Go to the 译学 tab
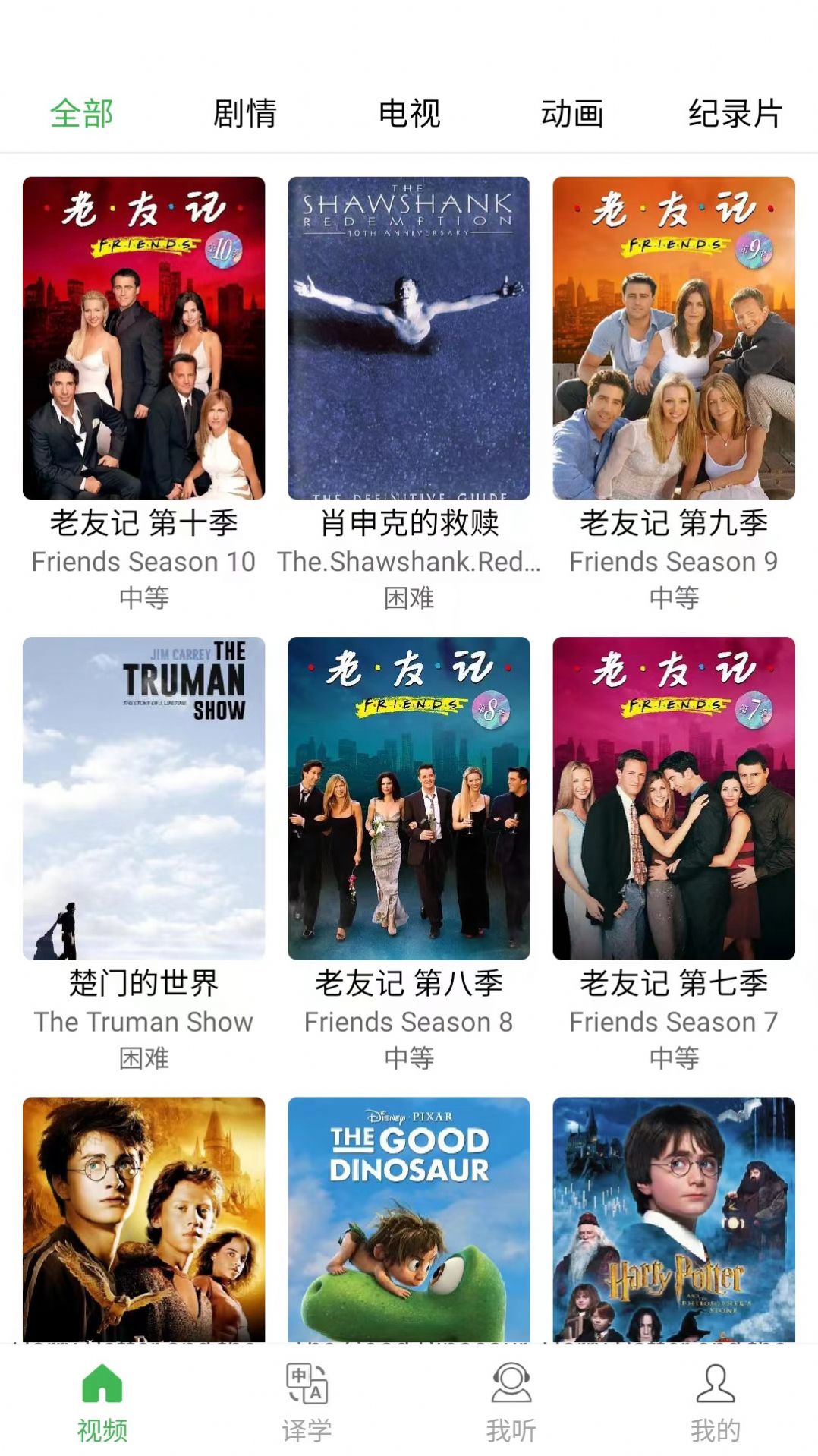 click(307, 1403)
